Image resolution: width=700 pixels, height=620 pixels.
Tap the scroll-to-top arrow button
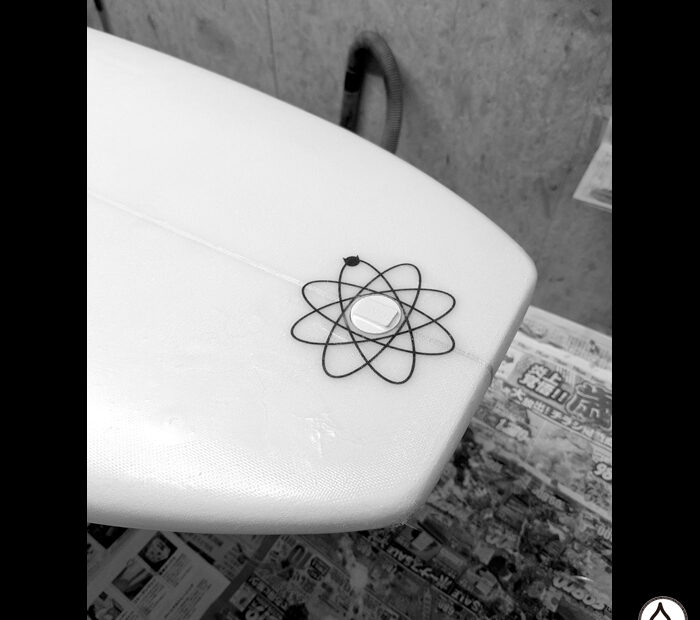point(663,609)
